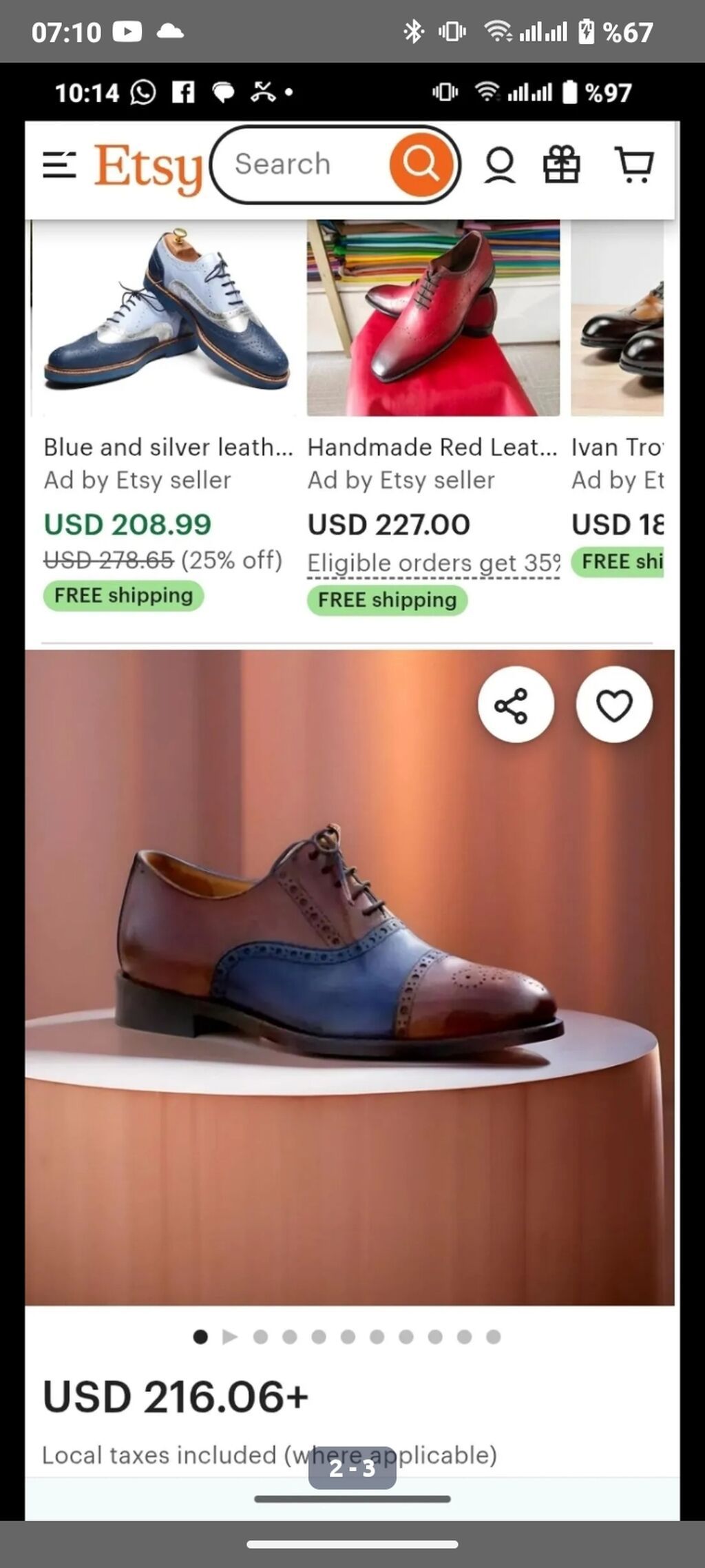
Task: Add this shoe to favorites
Action: coord(613,705)
